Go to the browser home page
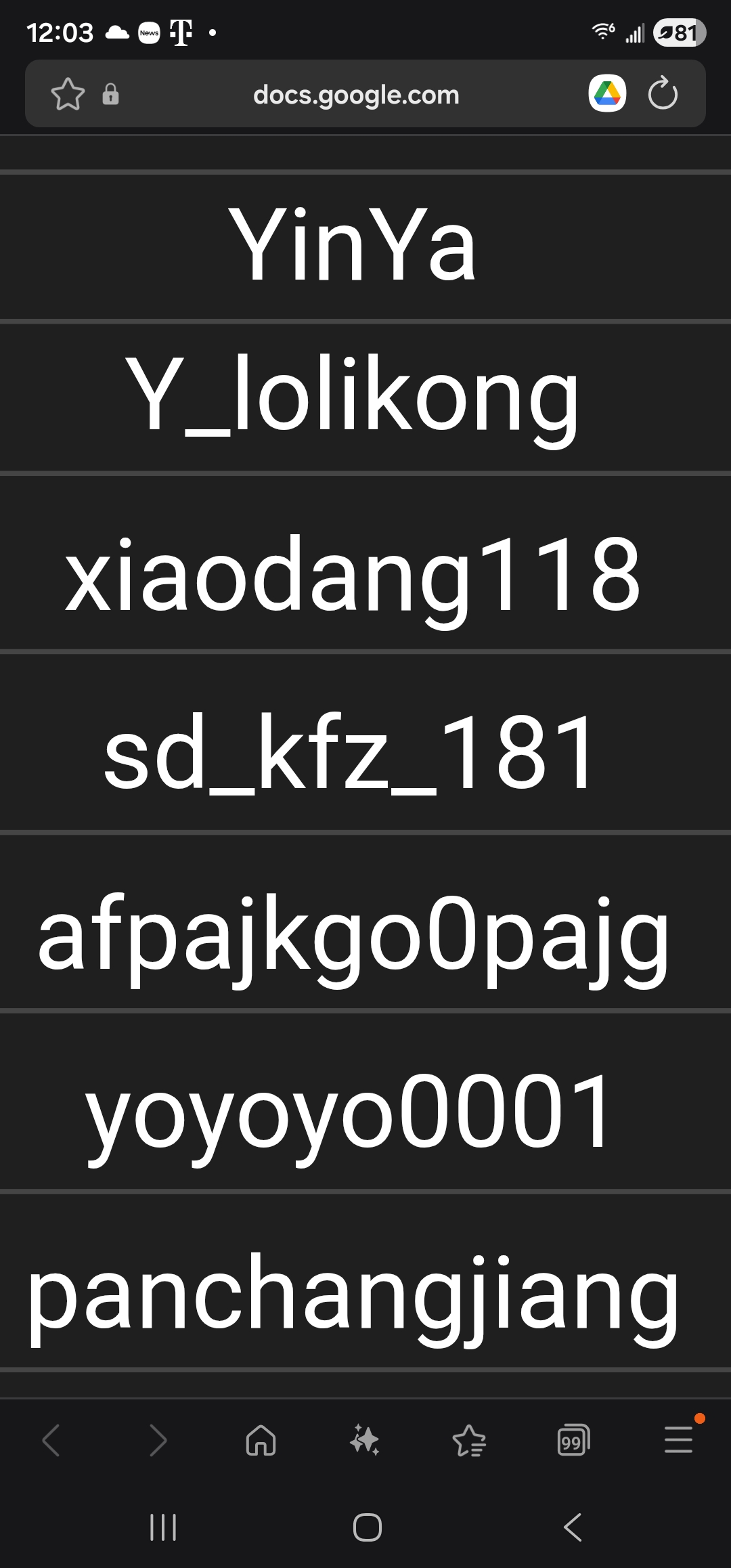 coord(261,1440)
